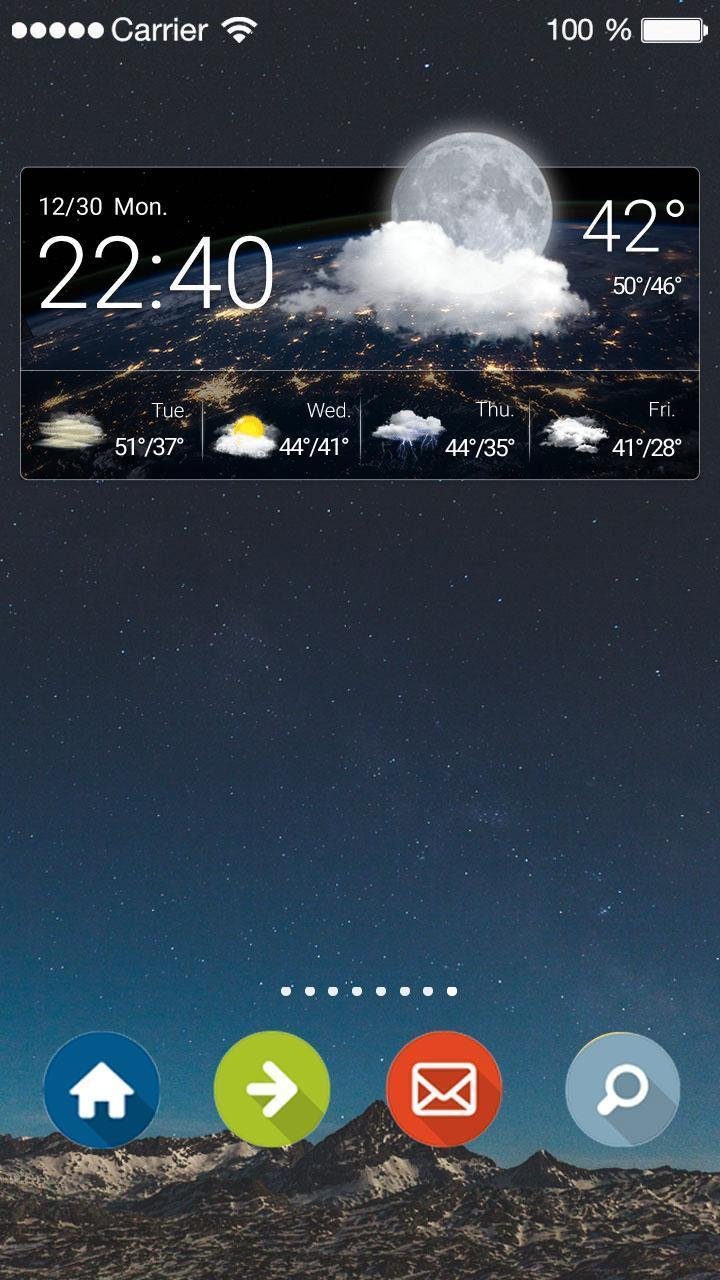Launch search from the magnifier icon
Screen dimensions: 720x1280
(x=622, y=1090)
